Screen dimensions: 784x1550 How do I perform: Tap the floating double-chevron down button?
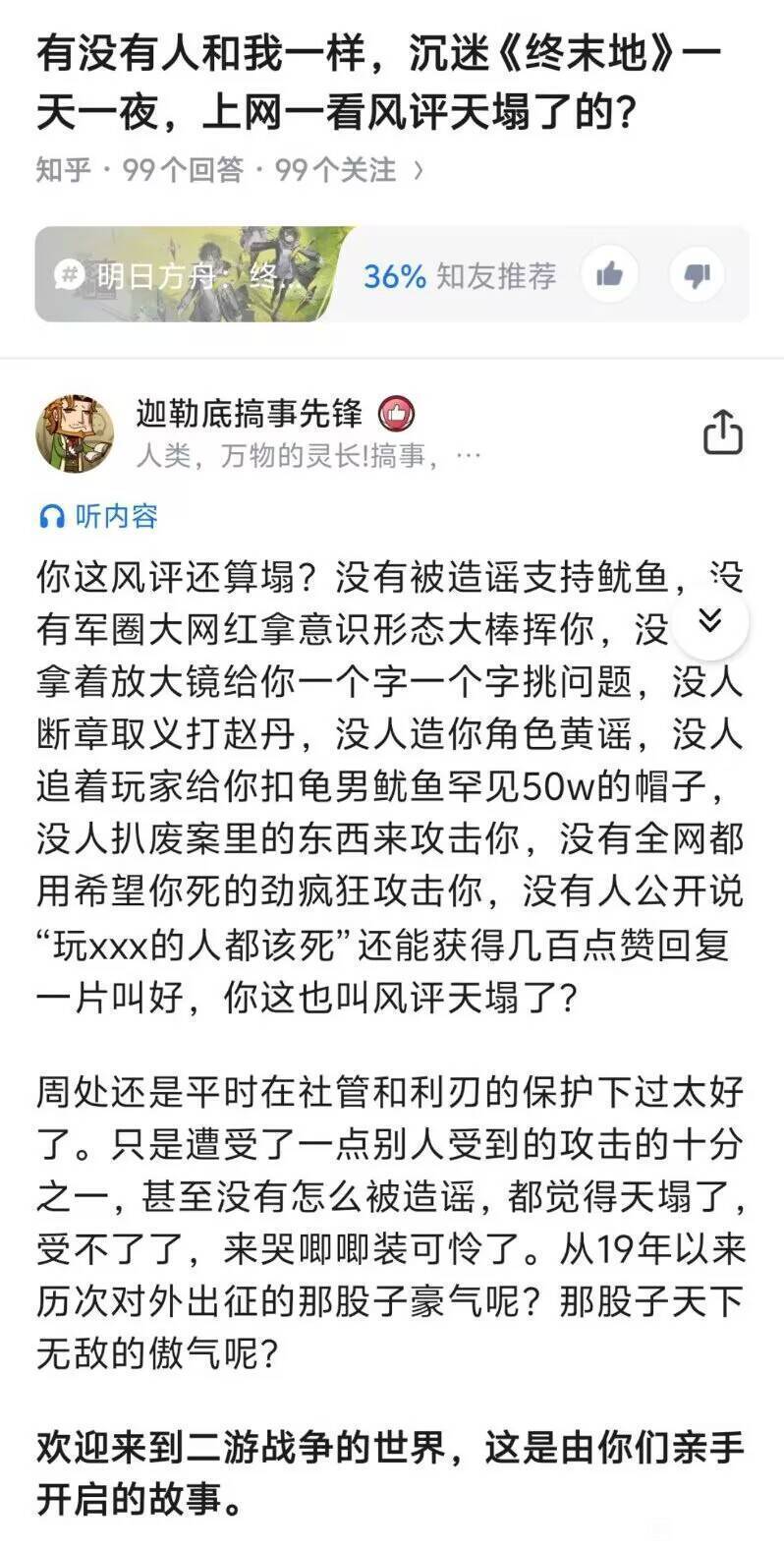click(x=709, y=621)
